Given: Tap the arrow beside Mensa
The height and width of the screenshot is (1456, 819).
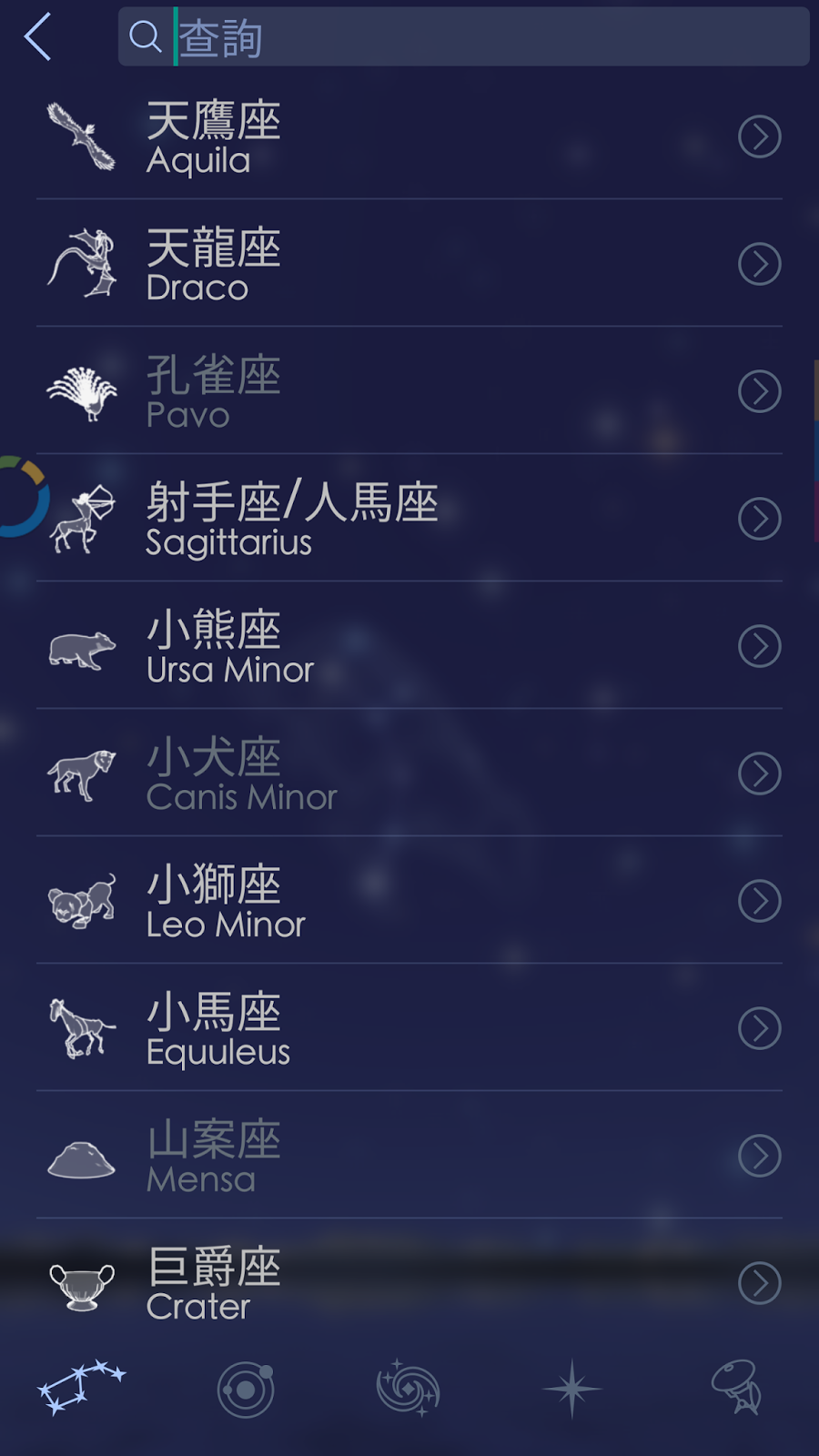Looking at the screenshot, I should [760, 1156].
